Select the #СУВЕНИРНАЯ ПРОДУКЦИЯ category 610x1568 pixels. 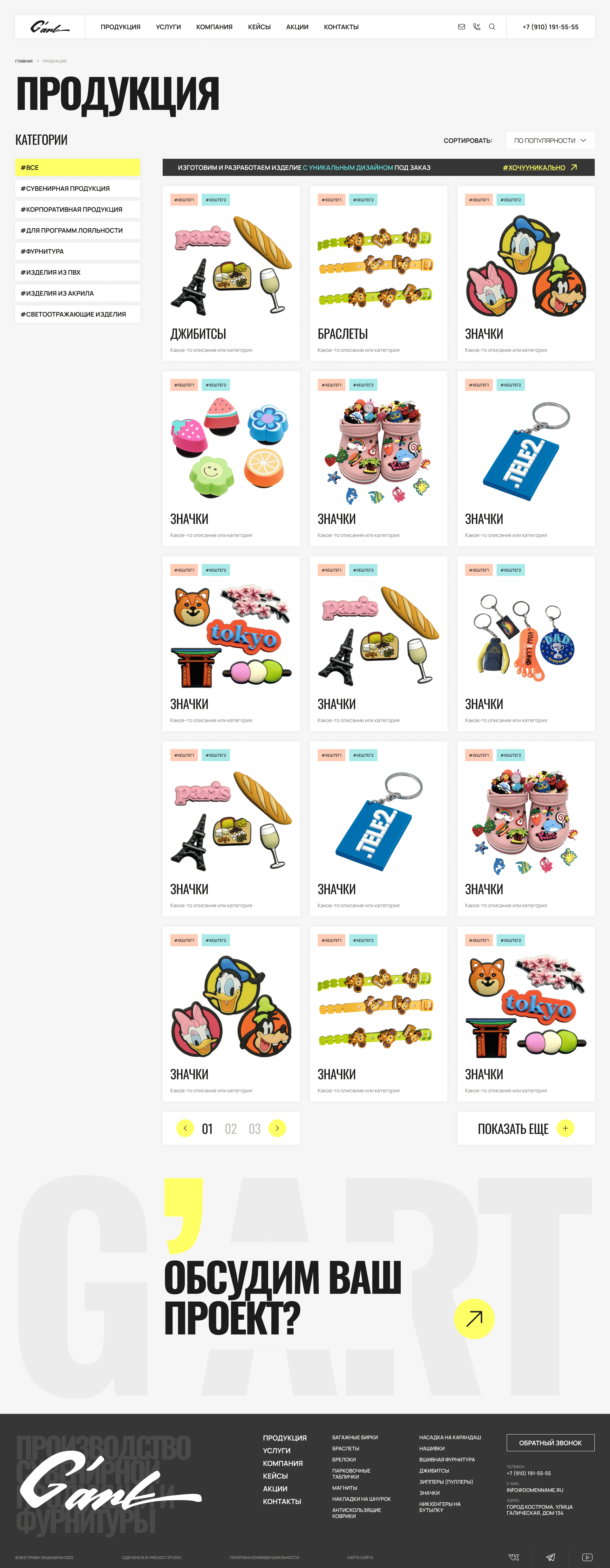click(77, 189)
